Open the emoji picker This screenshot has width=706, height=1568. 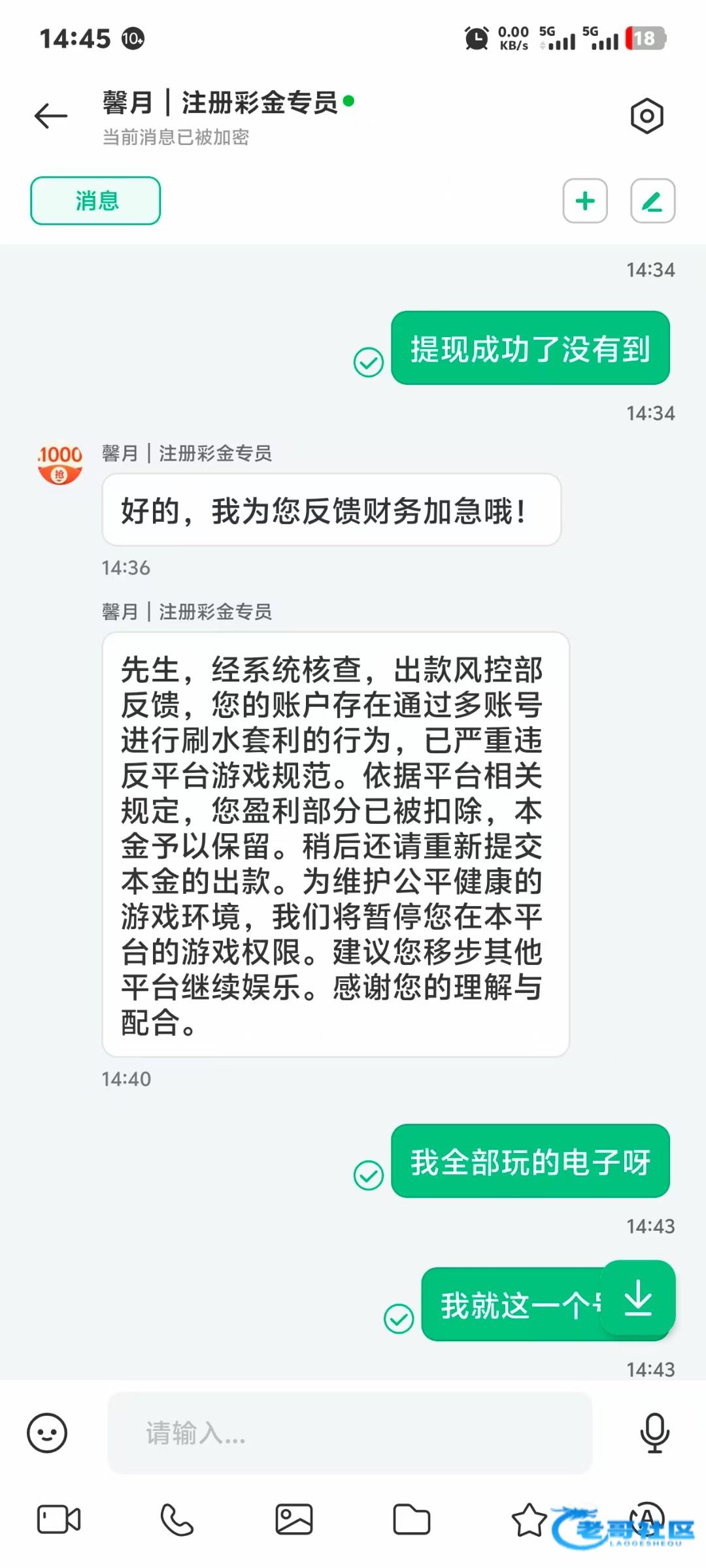click(x=47, y=1433)
